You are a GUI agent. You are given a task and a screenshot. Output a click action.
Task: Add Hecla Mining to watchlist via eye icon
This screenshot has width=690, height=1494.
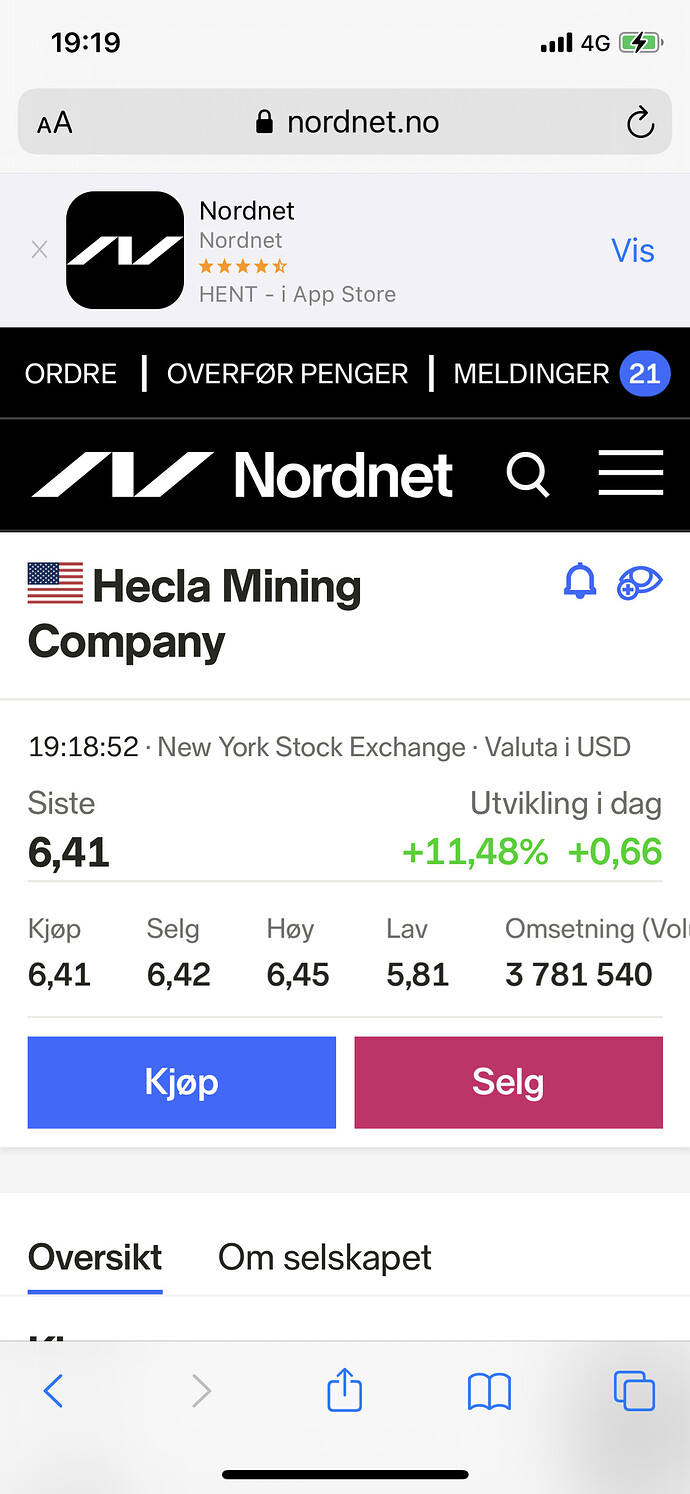[x=640, y=582]
